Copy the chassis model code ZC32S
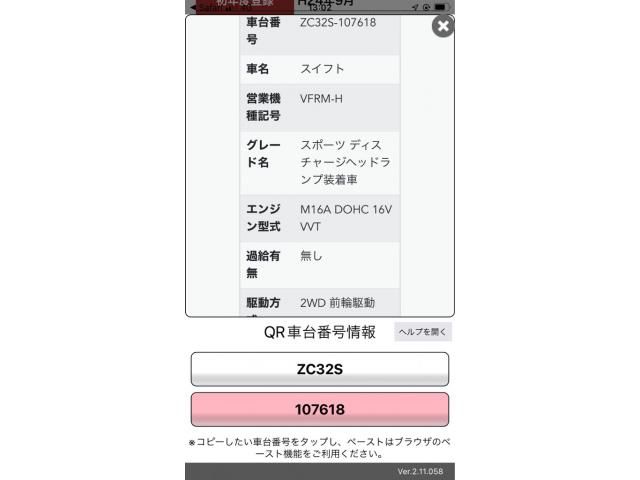The width and height of the screenshot is (640, 480). (320, 369)
